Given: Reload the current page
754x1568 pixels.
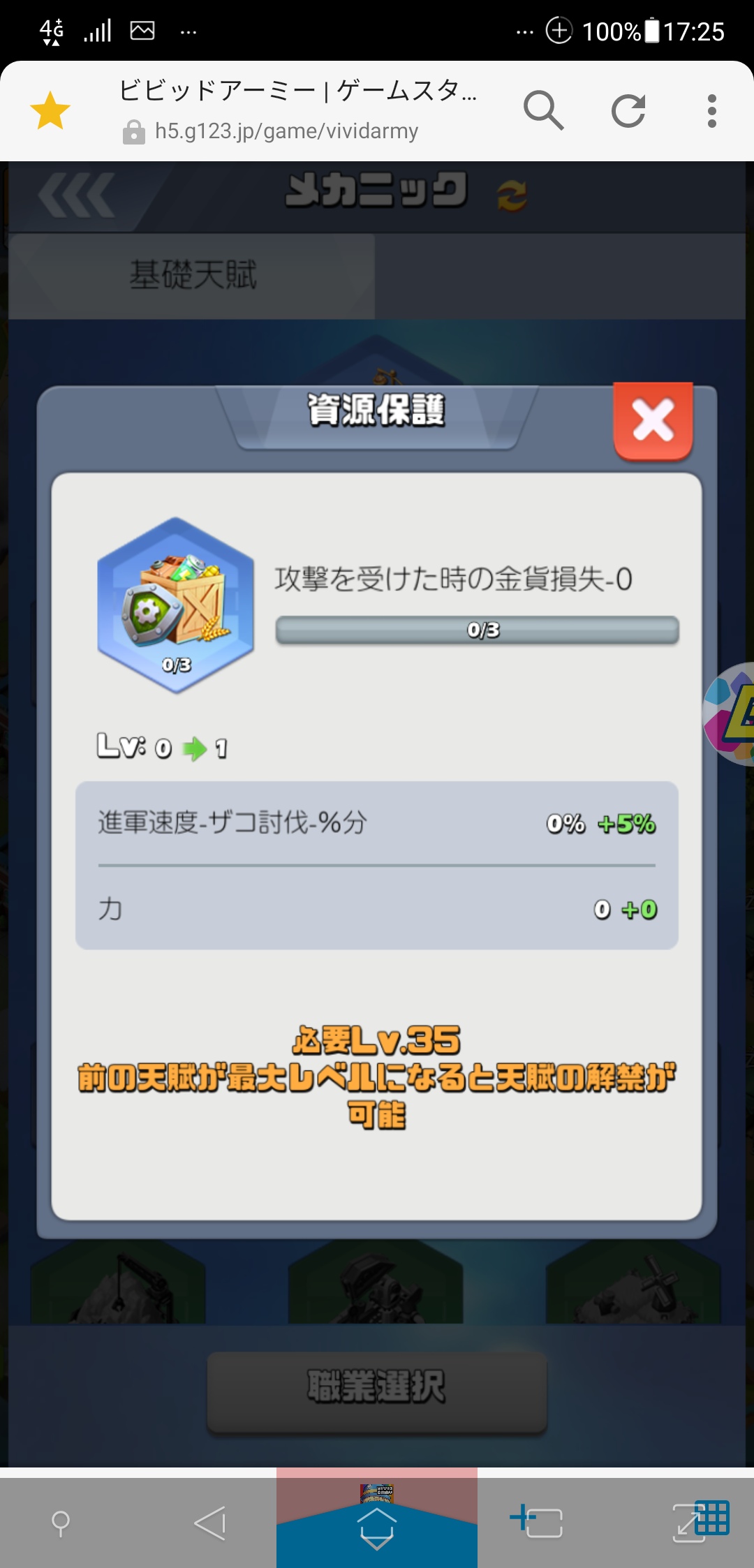Looking at the screenshot, I should tap(628, 110).
